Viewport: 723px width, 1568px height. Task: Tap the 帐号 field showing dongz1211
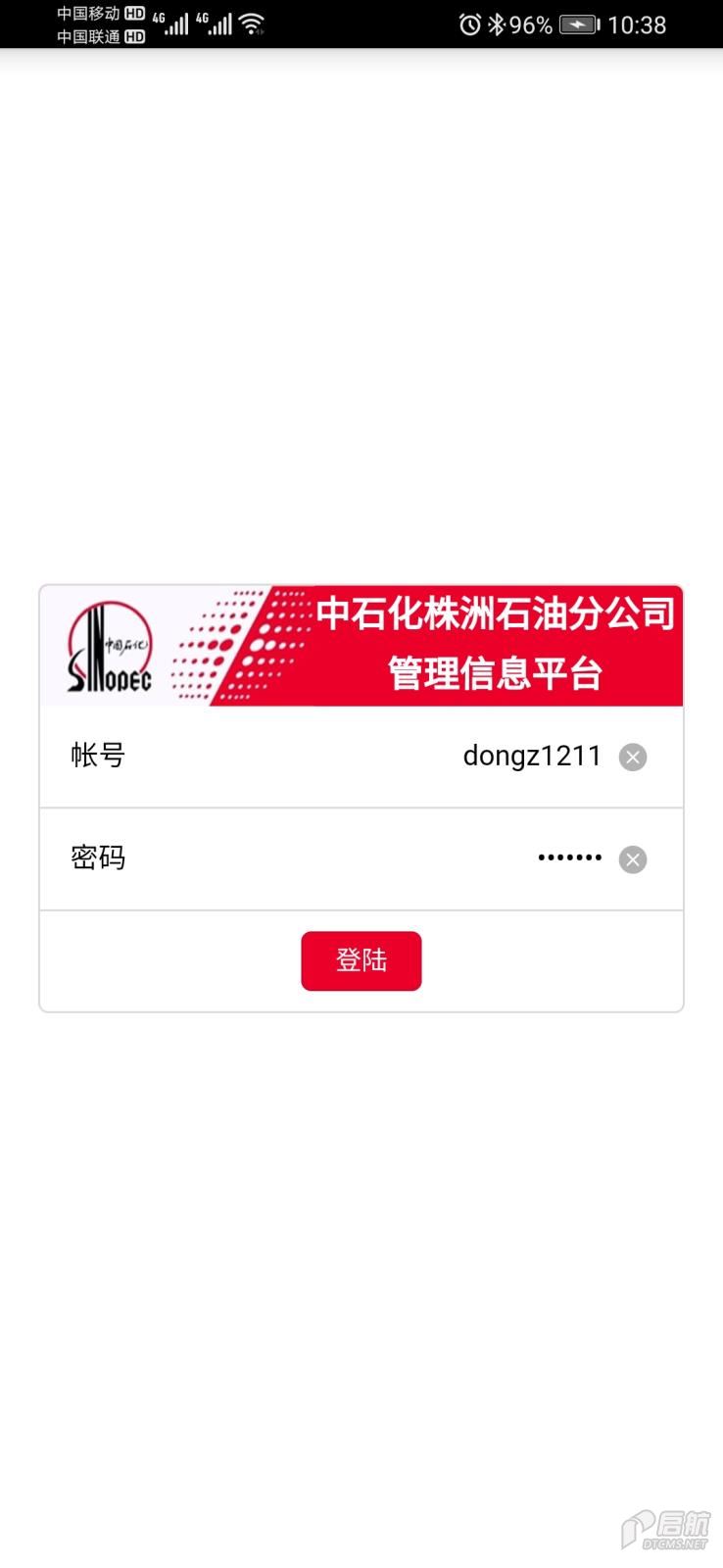361,757
